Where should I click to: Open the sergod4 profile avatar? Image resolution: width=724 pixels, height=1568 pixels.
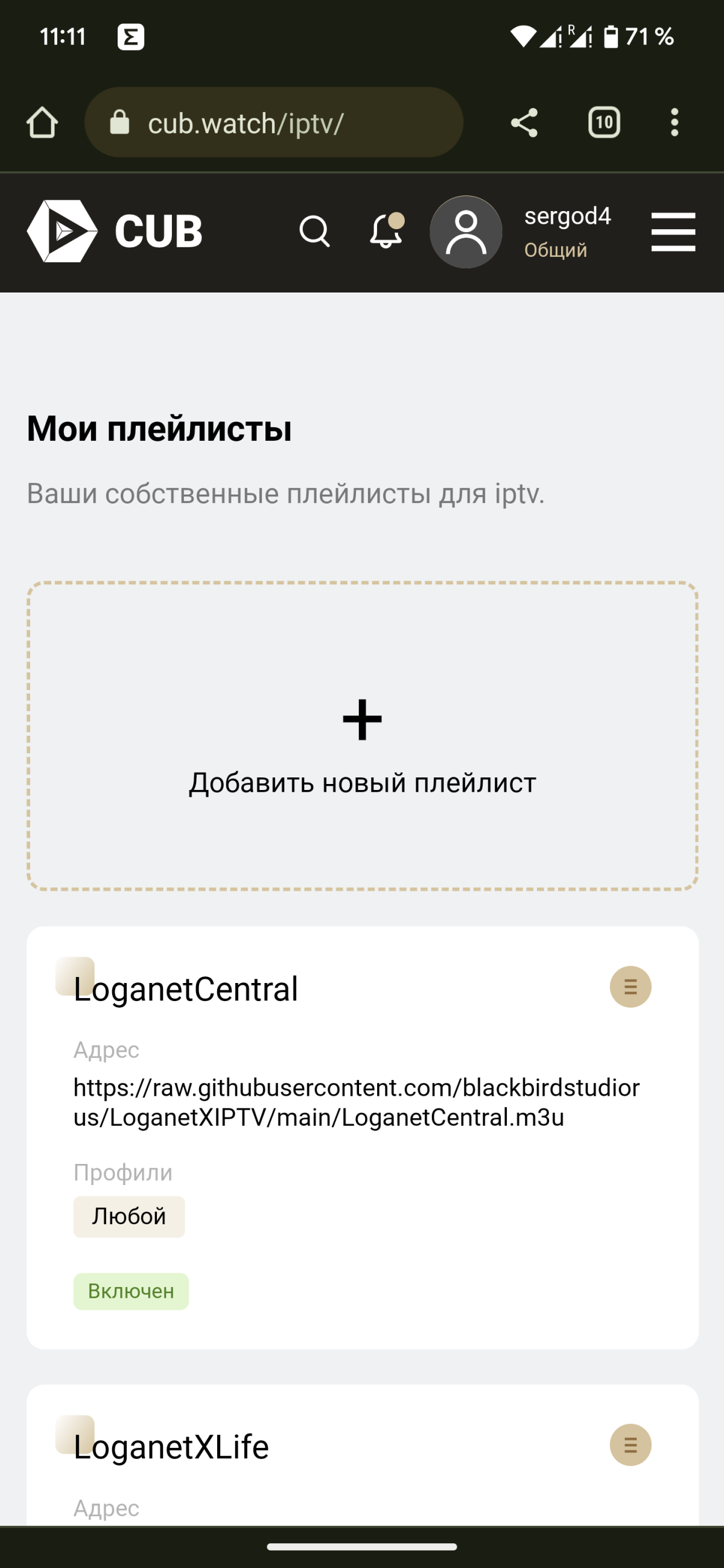coord(466,232)
